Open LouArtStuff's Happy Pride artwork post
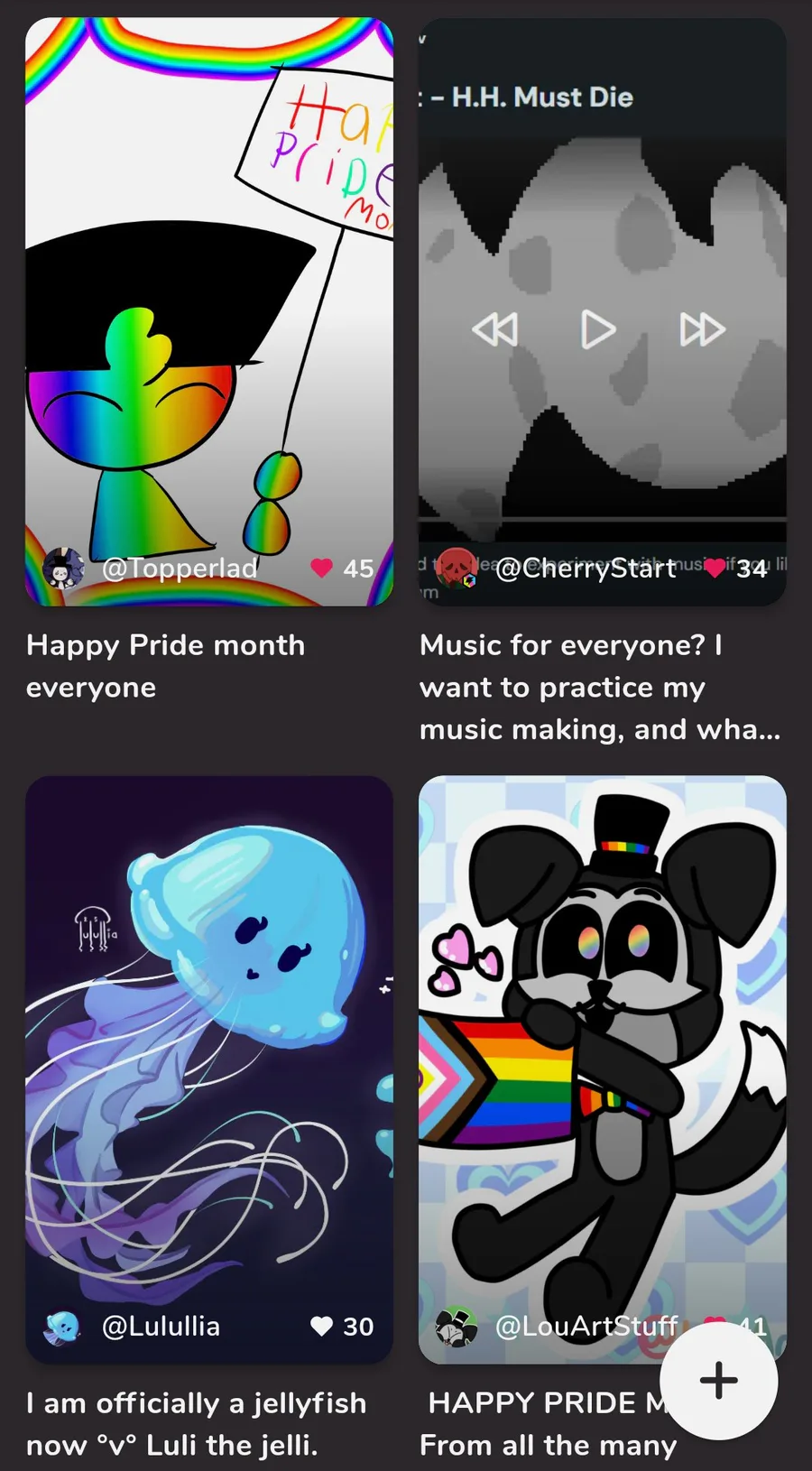This screenshot has height=1471, width=812. (603, 1069)
